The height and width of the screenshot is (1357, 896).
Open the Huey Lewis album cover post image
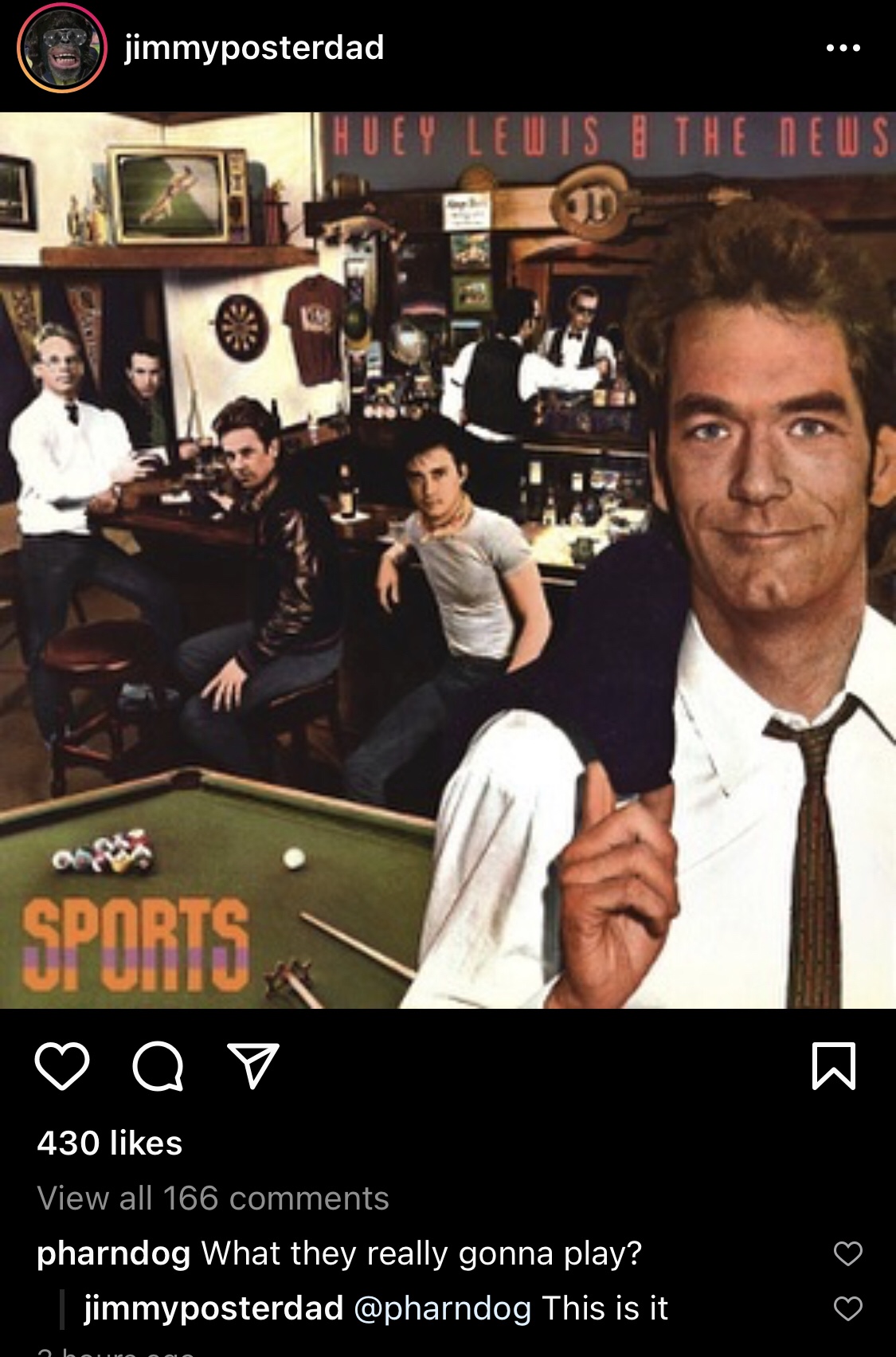click(x=448, y=559)
